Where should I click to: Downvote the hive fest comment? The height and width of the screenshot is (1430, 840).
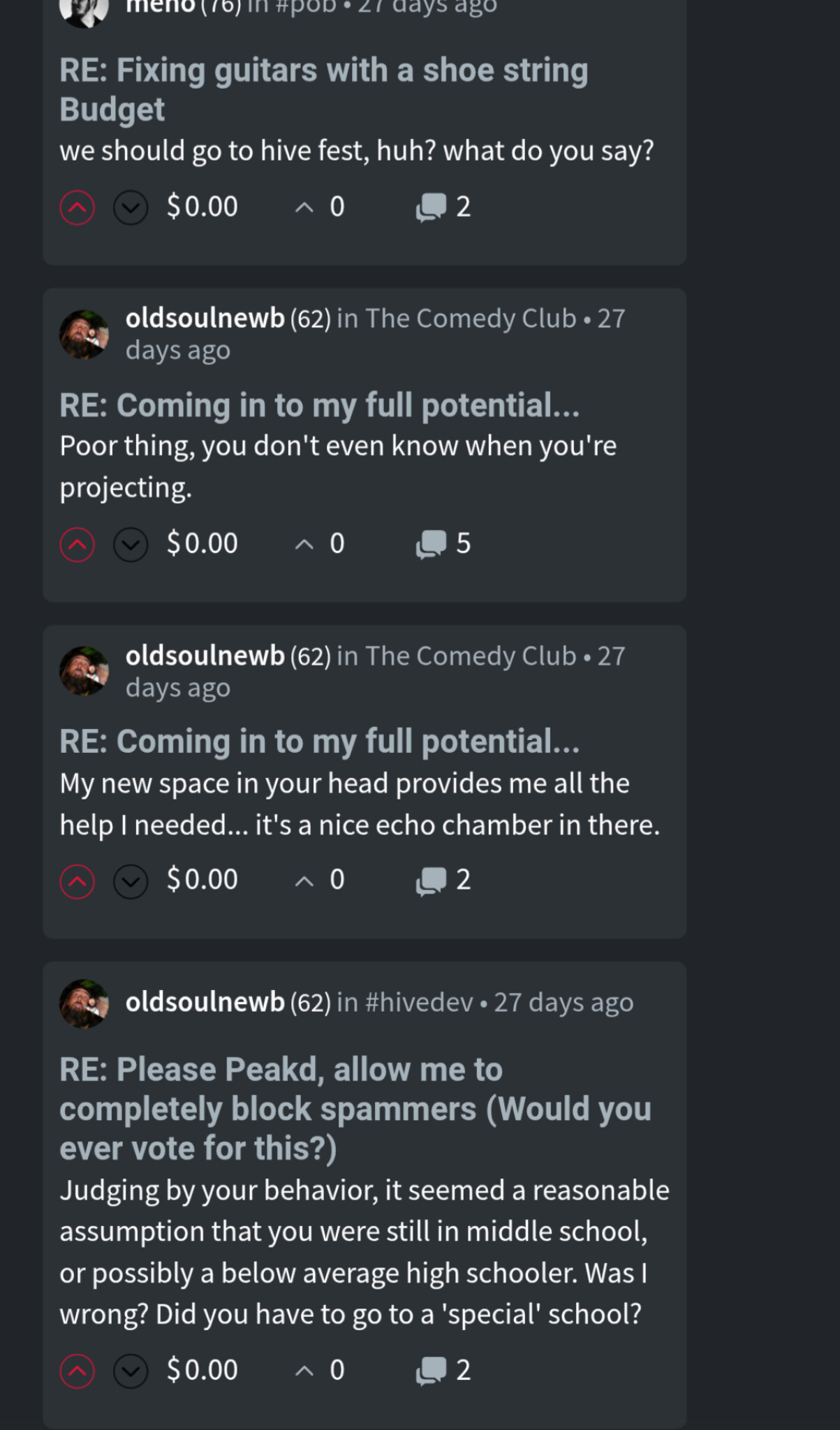[x=131, y=207]
